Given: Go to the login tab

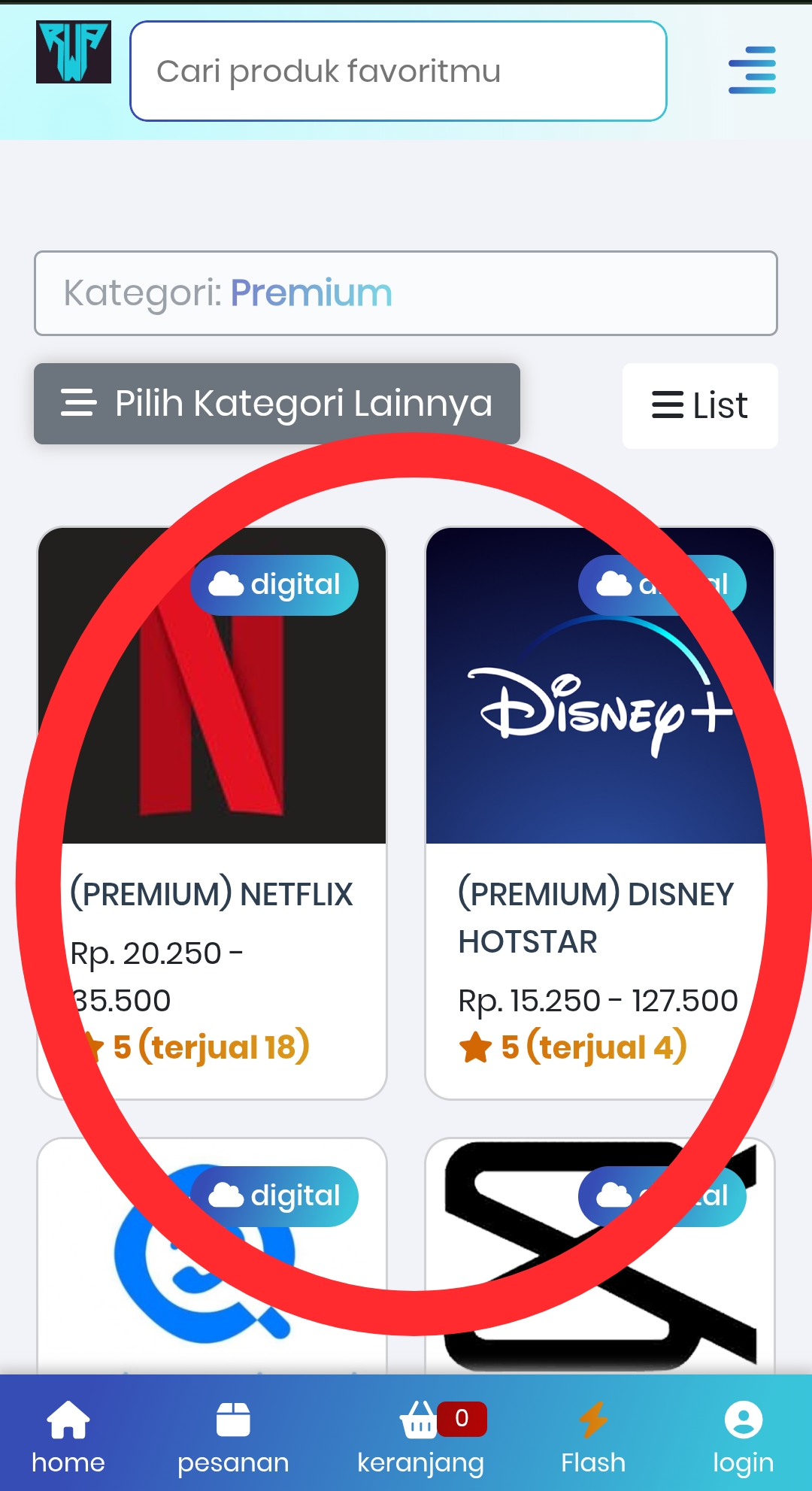Looking at the screenshot, I should (x=743, y=1436).
